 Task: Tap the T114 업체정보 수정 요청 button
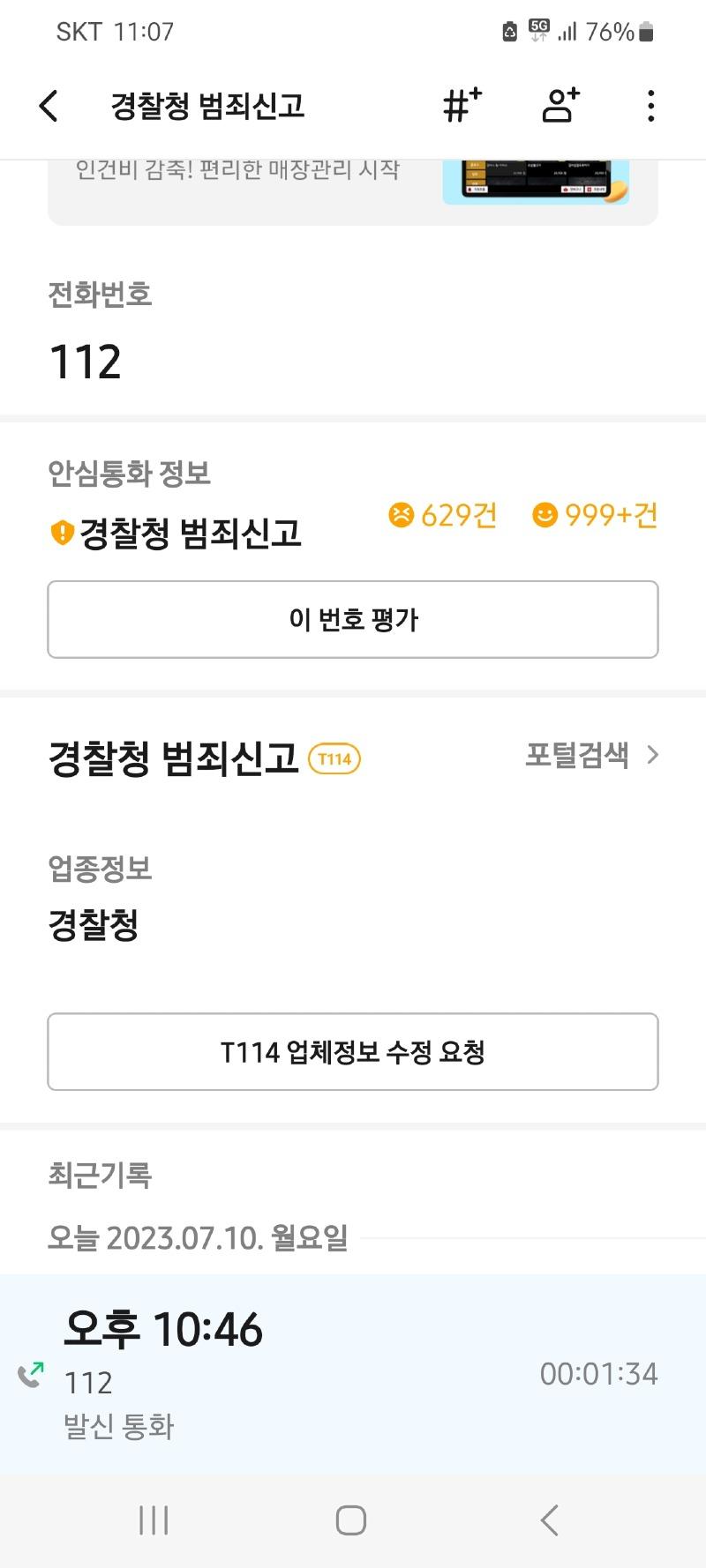[x=352, y=1051]
